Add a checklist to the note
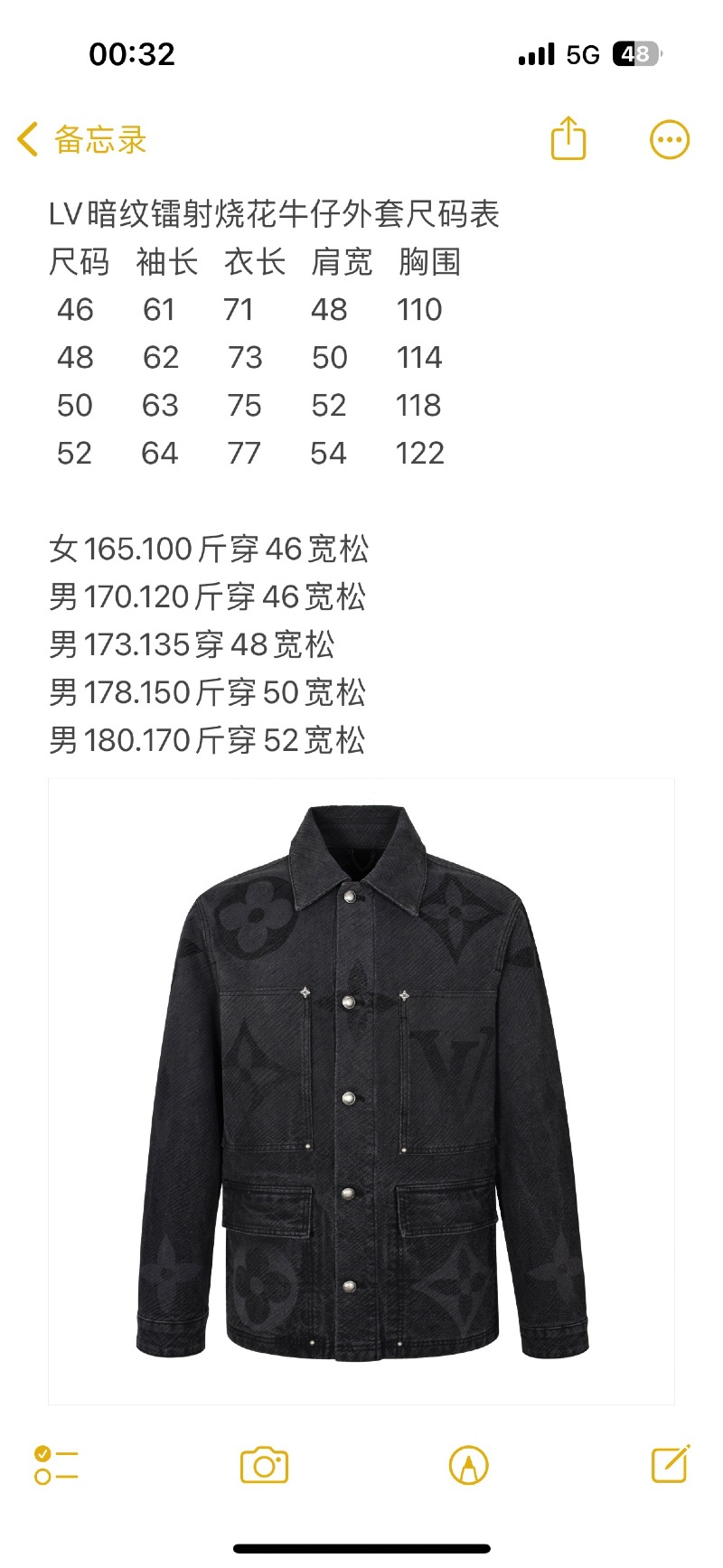Screen dimensions: 723x1568 coord(56,1464)
